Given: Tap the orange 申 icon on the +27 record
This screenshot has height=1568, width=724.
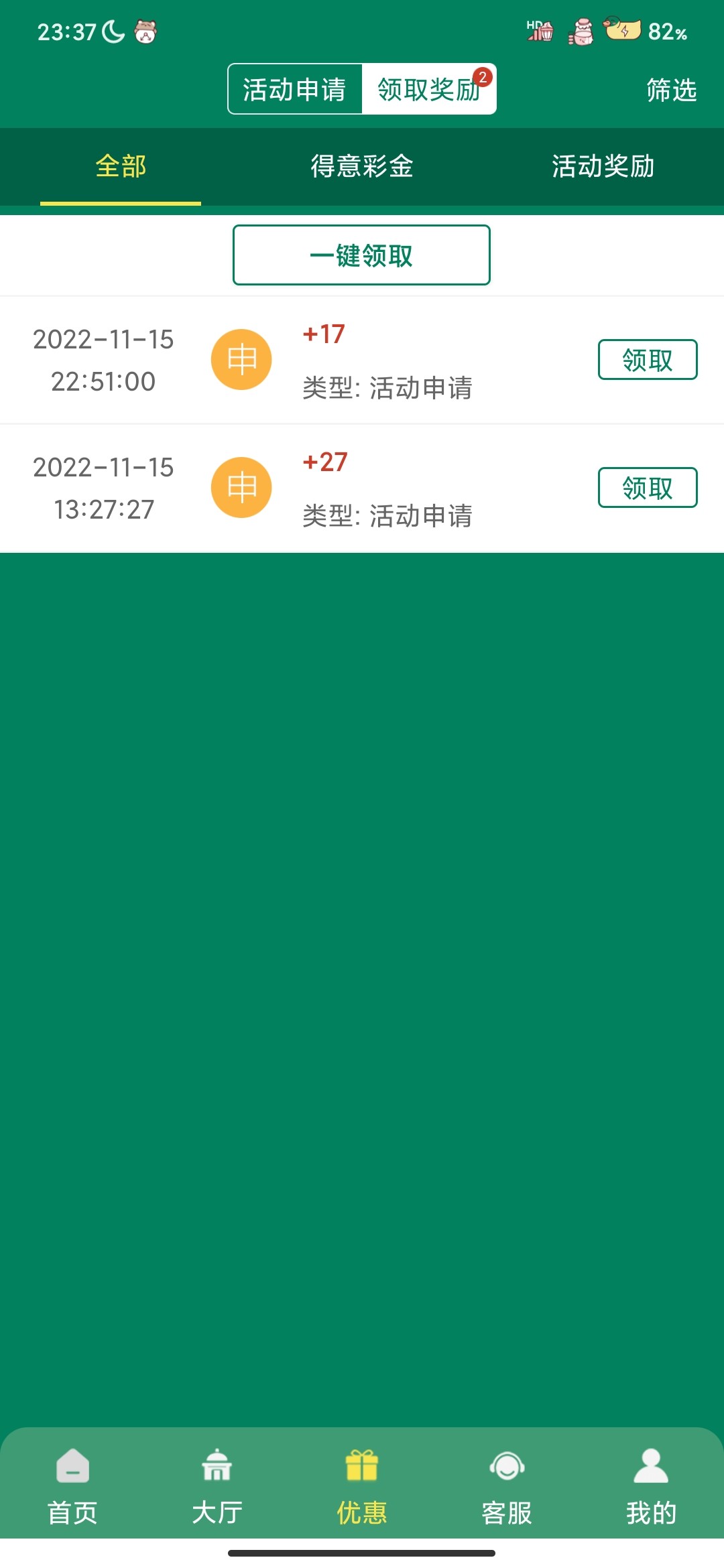Looking at the screenshot, I should pos(241,487).
